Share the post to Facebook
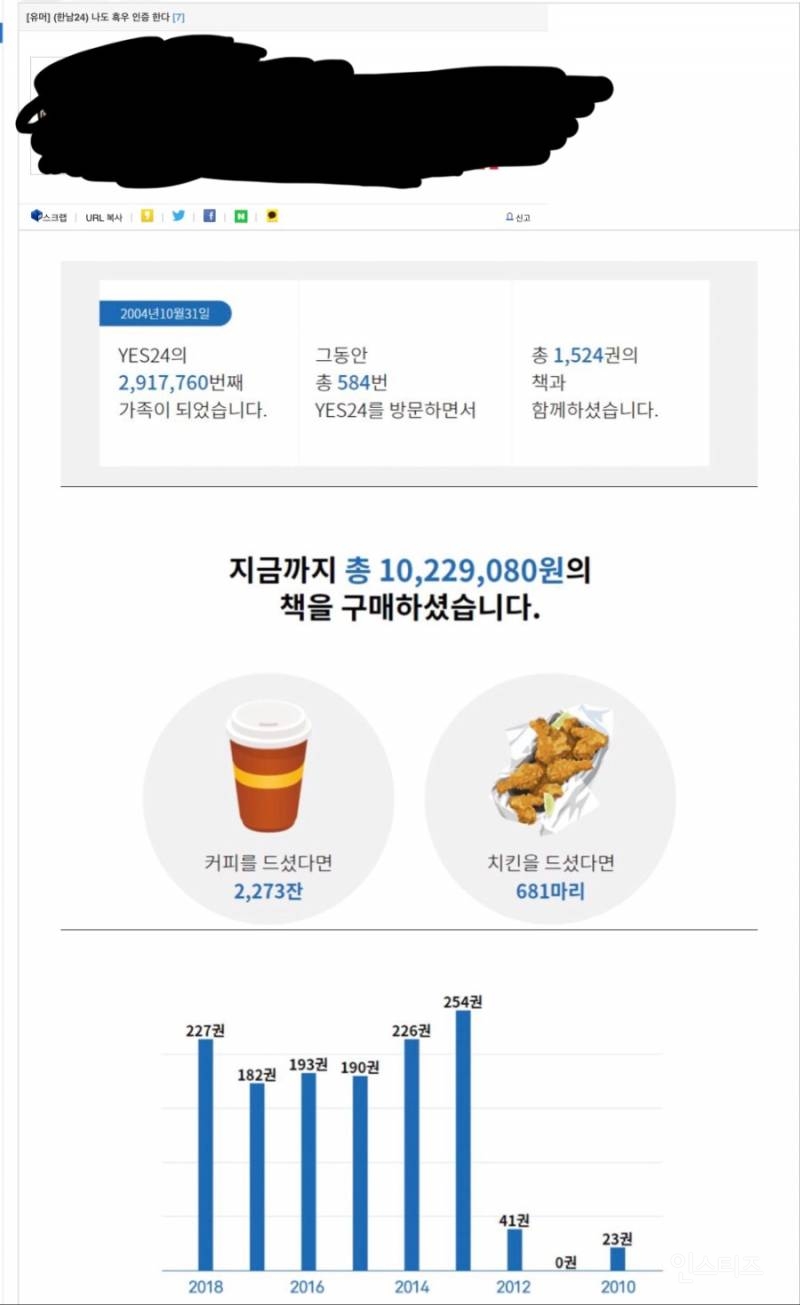The width and height of the screenshot is (800, 1305). click(x=208, y=216)
